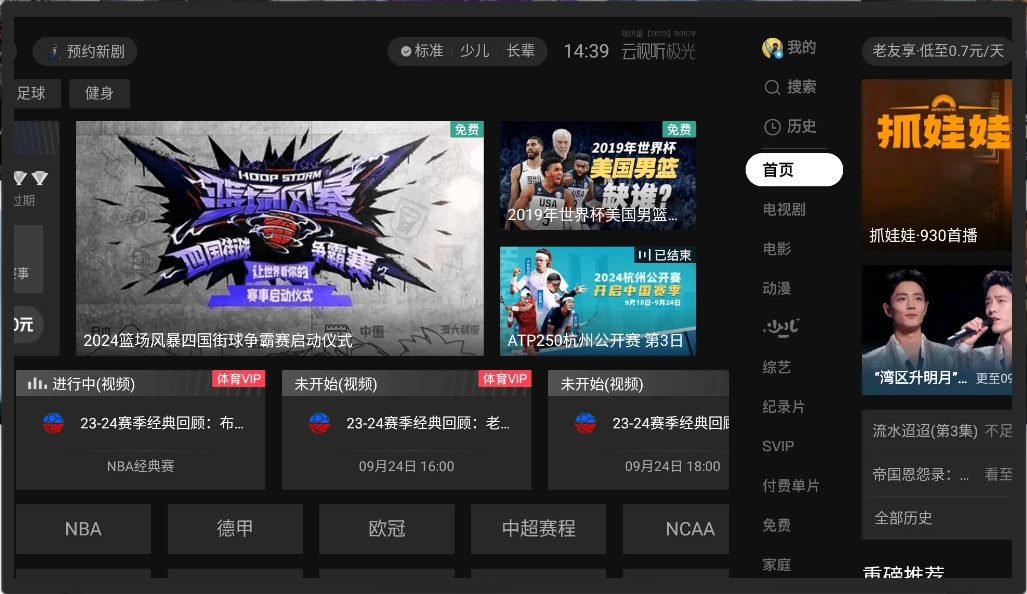
Task: Open 历史 watch history
Action: (x=790, y=127)
